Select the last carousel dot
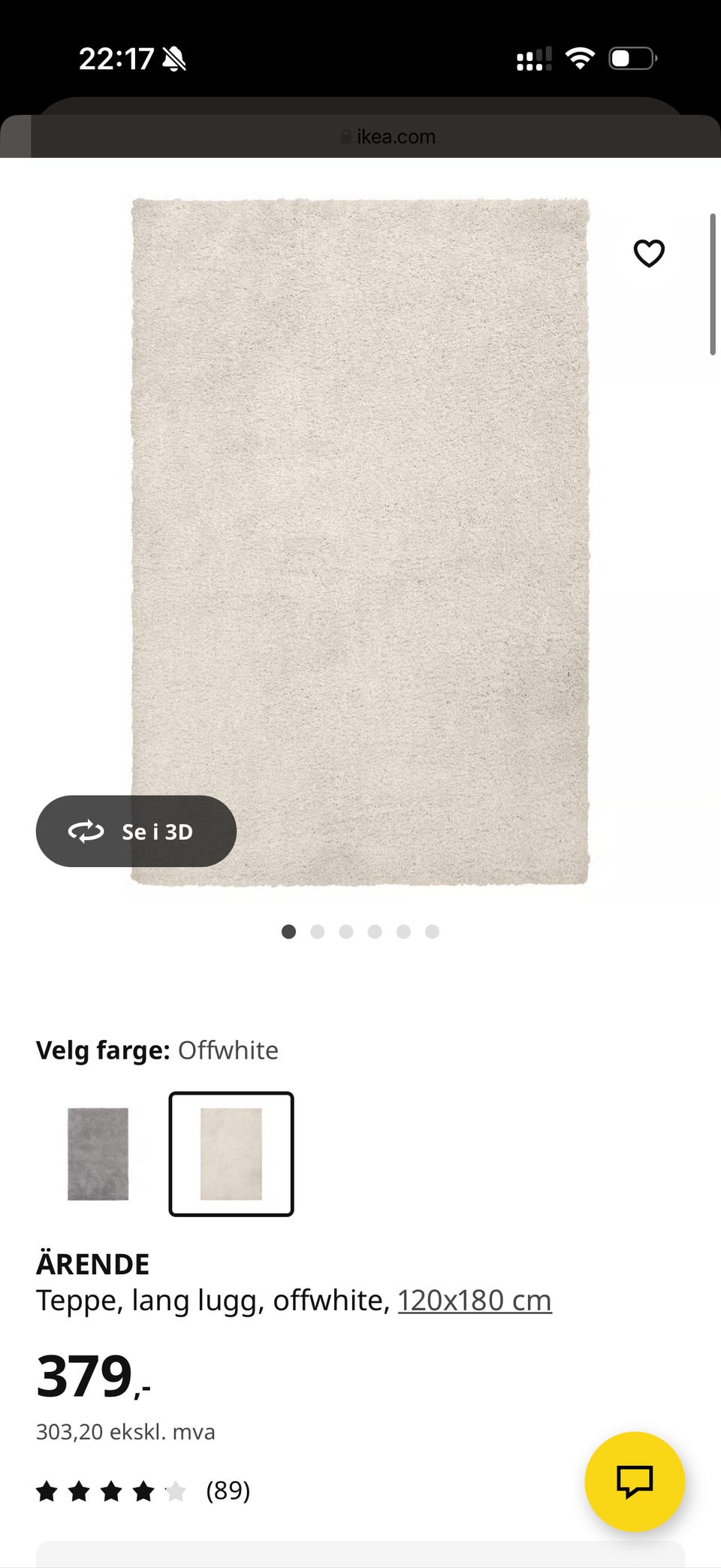This screenshot has width=721, height=1568. click(432, 932)
